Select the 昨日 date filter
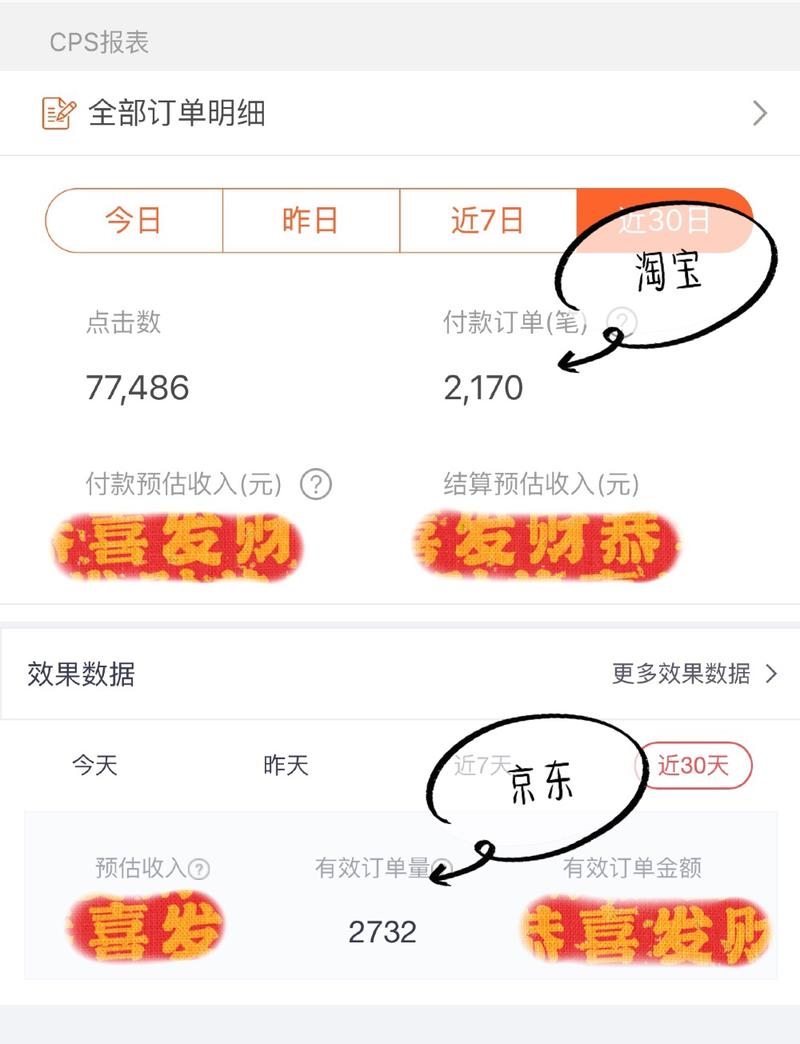 click(x=308, y=220)
